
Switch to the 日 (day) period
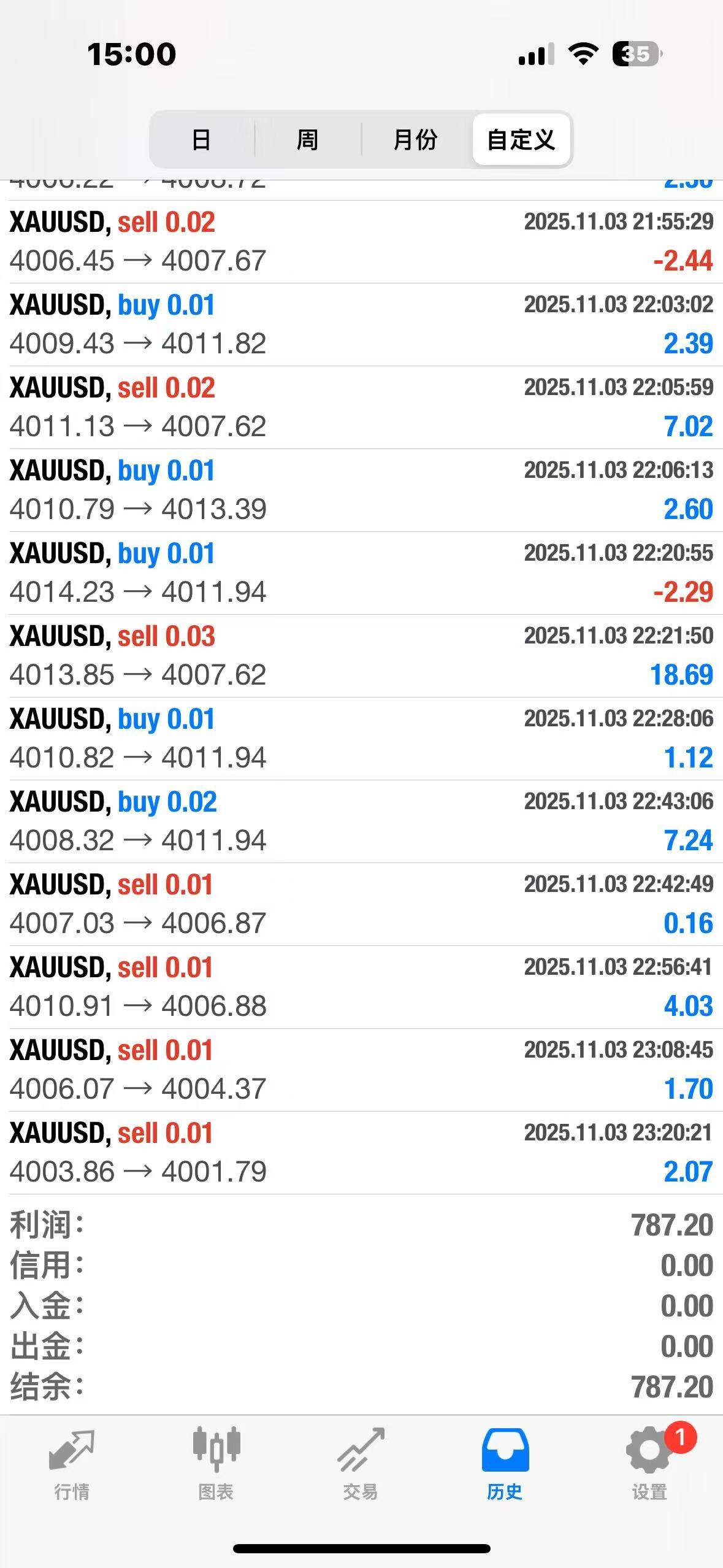pos(201,140)
